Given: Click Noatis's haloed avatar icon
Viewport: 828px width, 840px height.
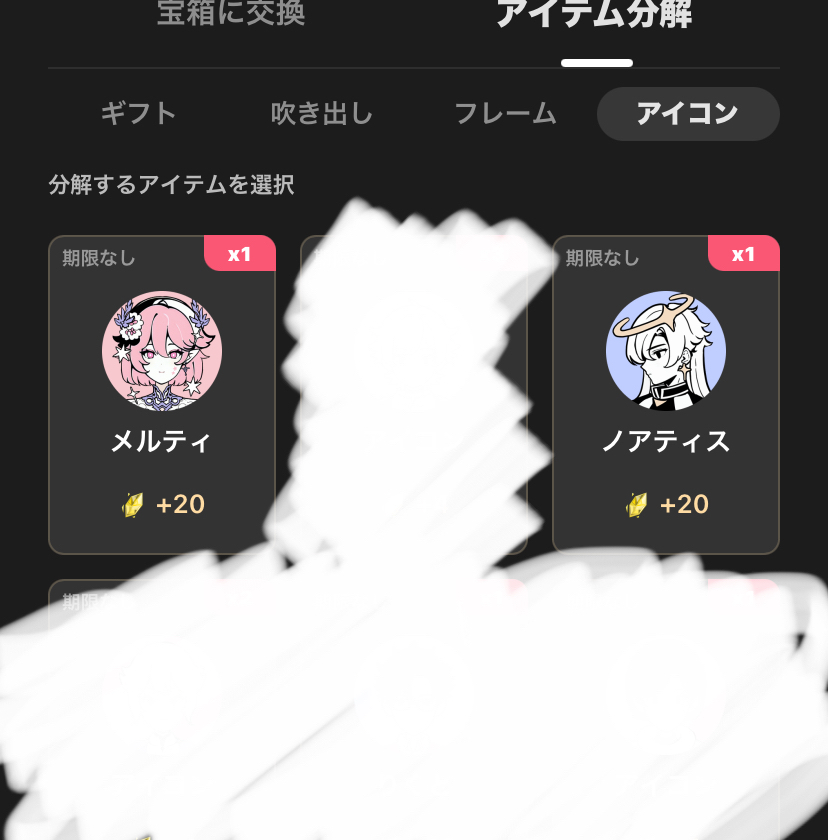Looking at the screenshot, I should [666, 350].
